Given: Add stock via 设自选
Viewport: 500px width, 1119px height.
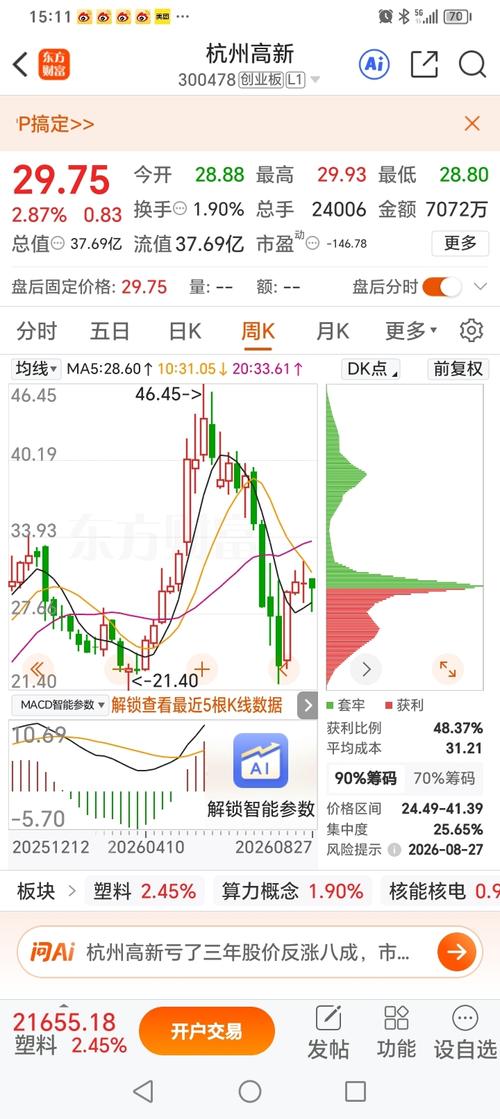Looking at the screenshot, I should 465,1032.
